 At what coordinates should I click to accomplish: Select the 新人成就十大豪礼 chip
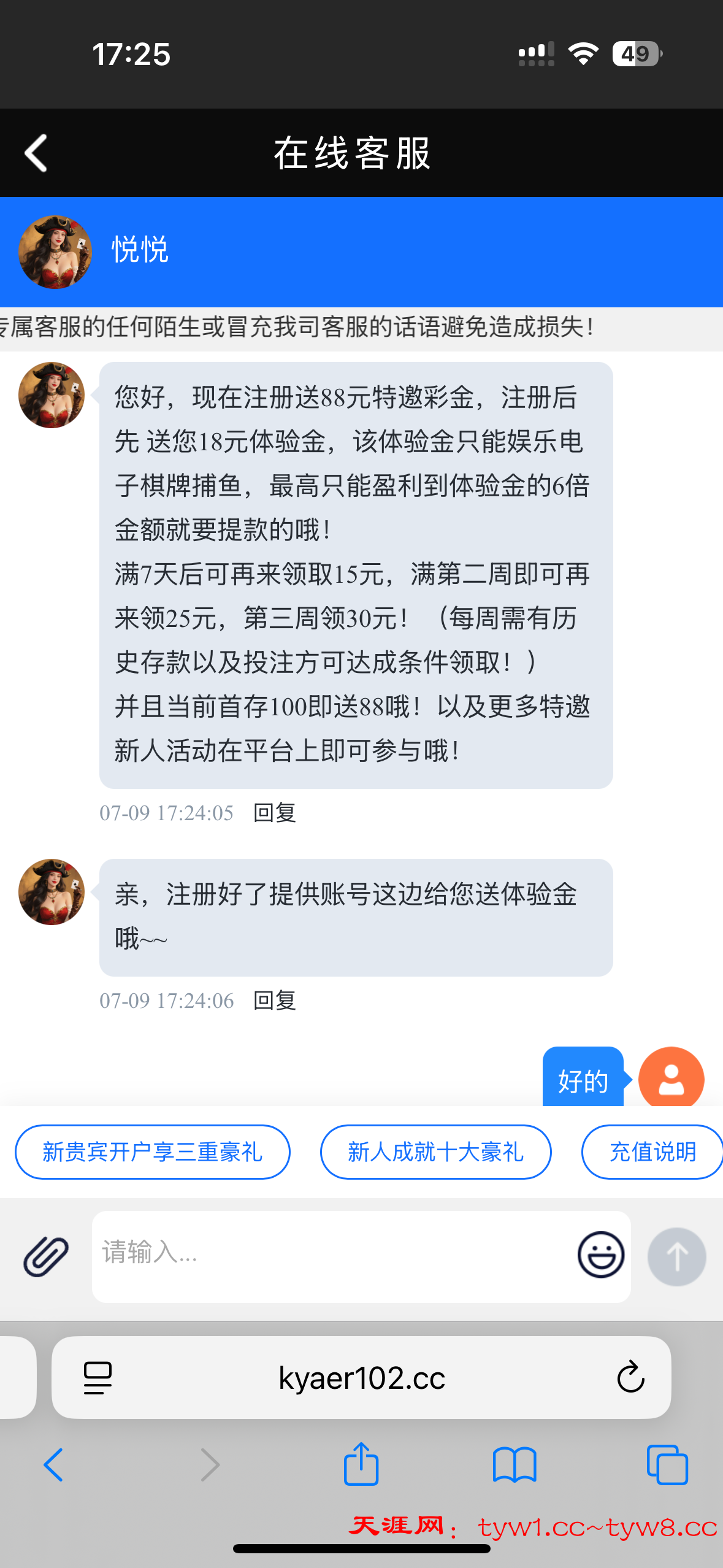(435, 1152)
